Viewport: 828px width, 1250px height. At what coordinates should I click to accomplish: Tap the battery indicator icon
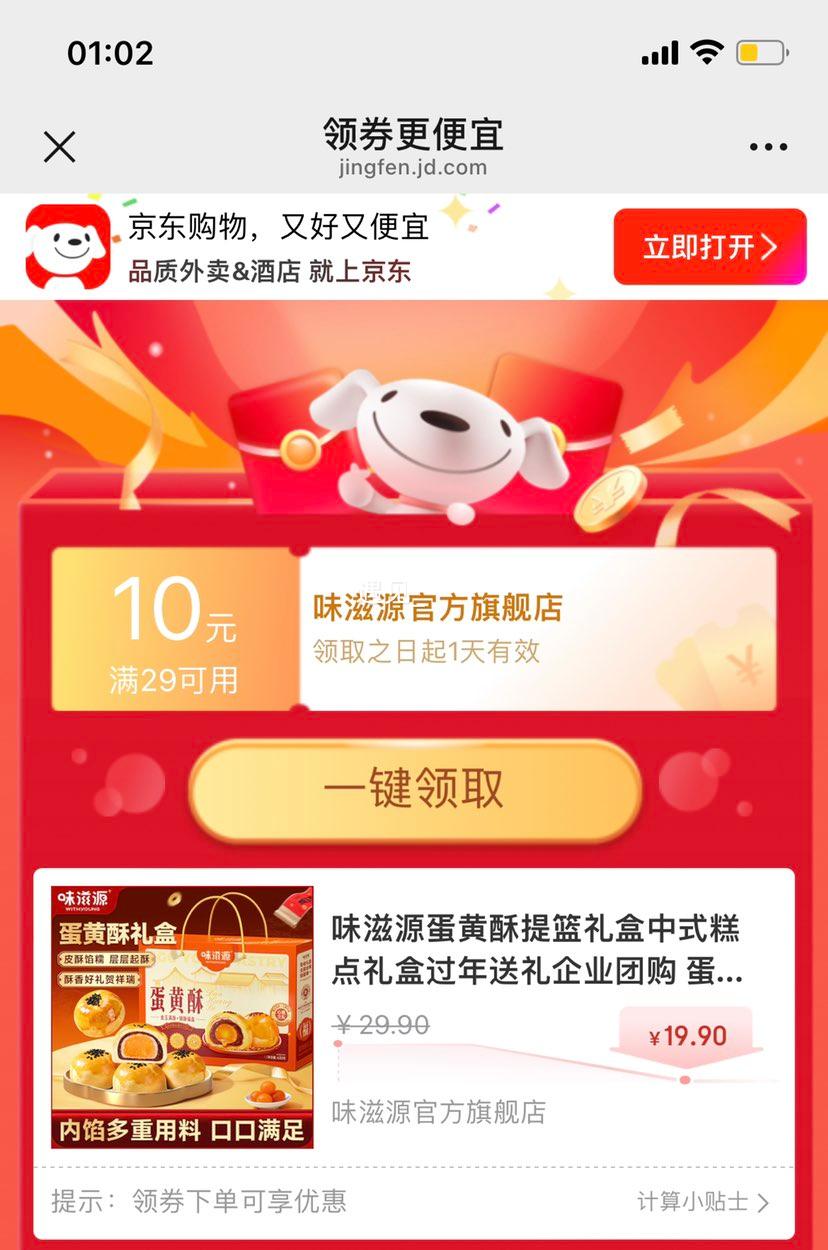click(763, 53)
